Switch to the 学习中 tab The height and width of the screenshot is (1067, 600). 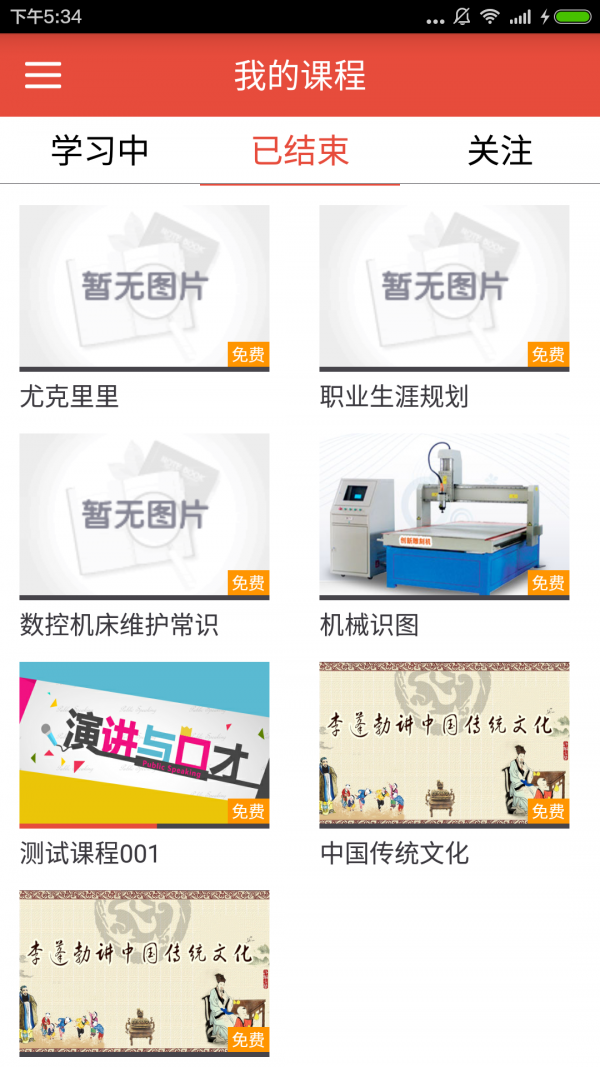[x=100, y=151]
